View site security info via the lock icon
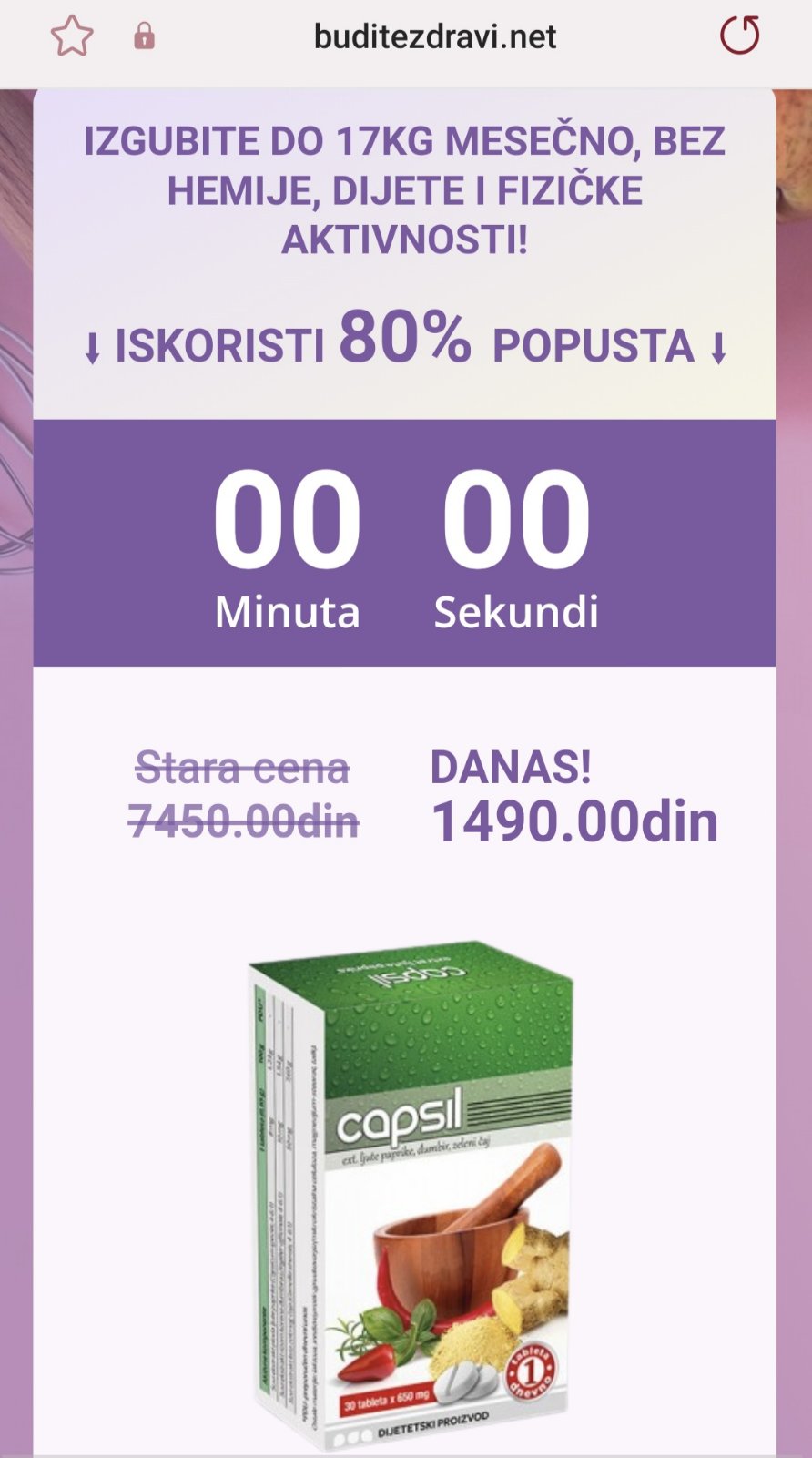 pos(144,36)
